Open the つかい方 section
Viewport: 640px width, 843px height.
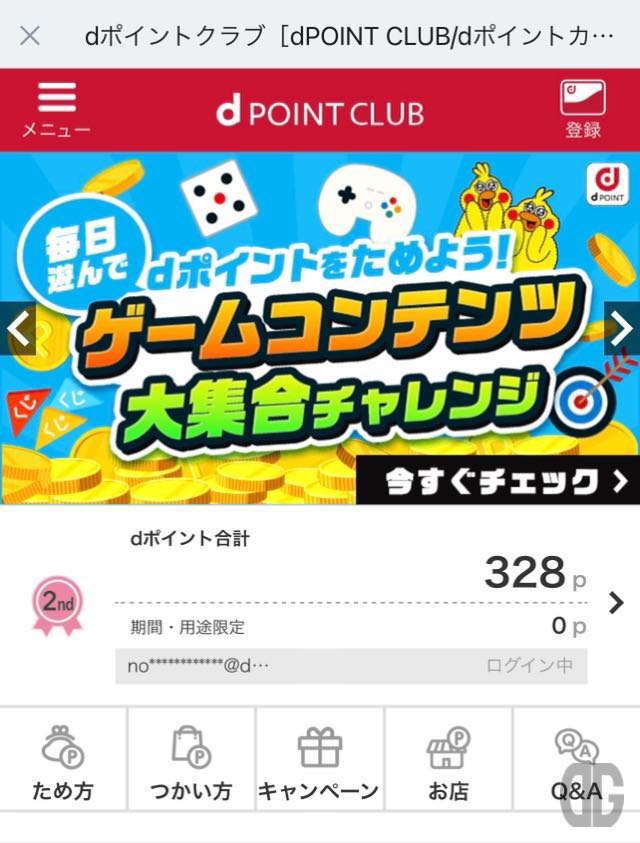[x=191, y=760]
